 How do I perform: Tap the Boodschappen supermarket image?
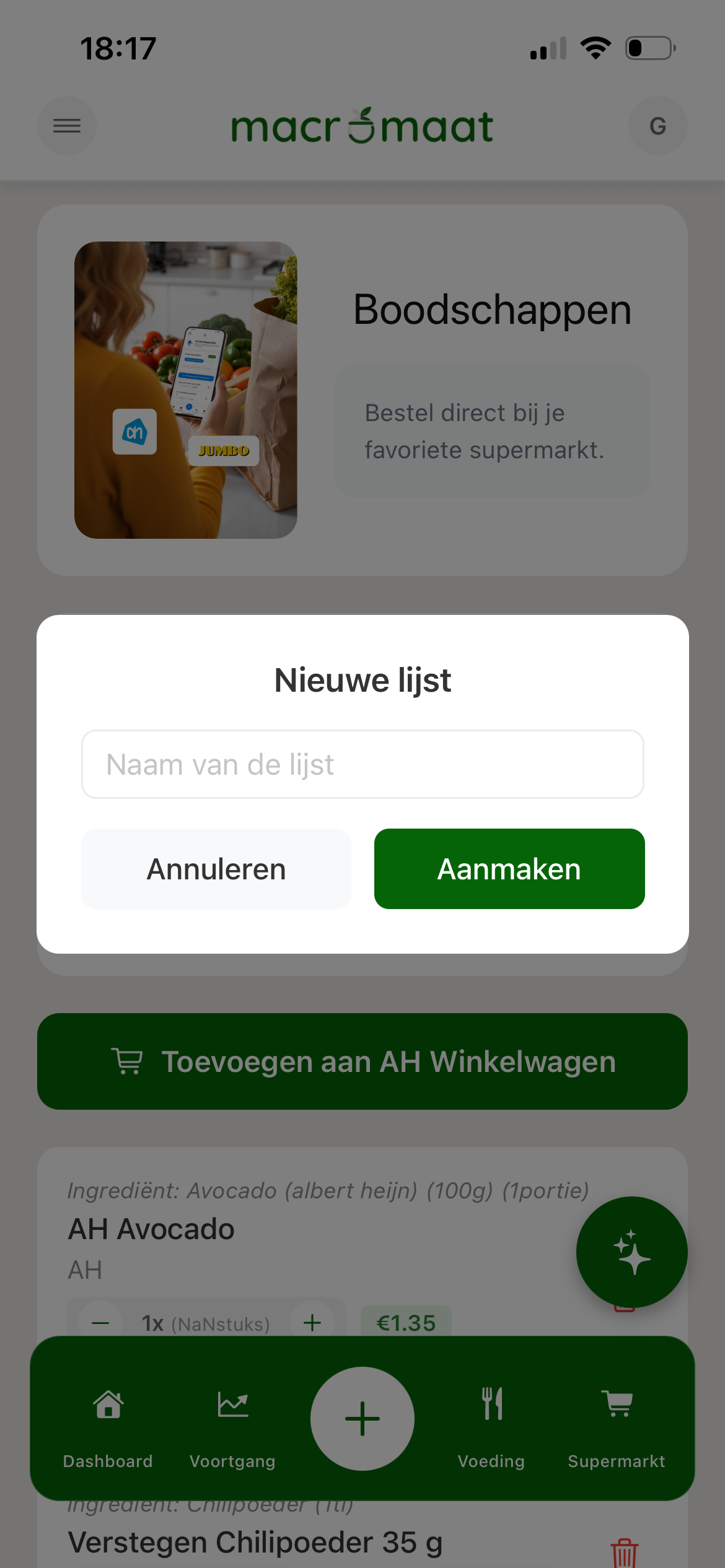tap(187, 389)
